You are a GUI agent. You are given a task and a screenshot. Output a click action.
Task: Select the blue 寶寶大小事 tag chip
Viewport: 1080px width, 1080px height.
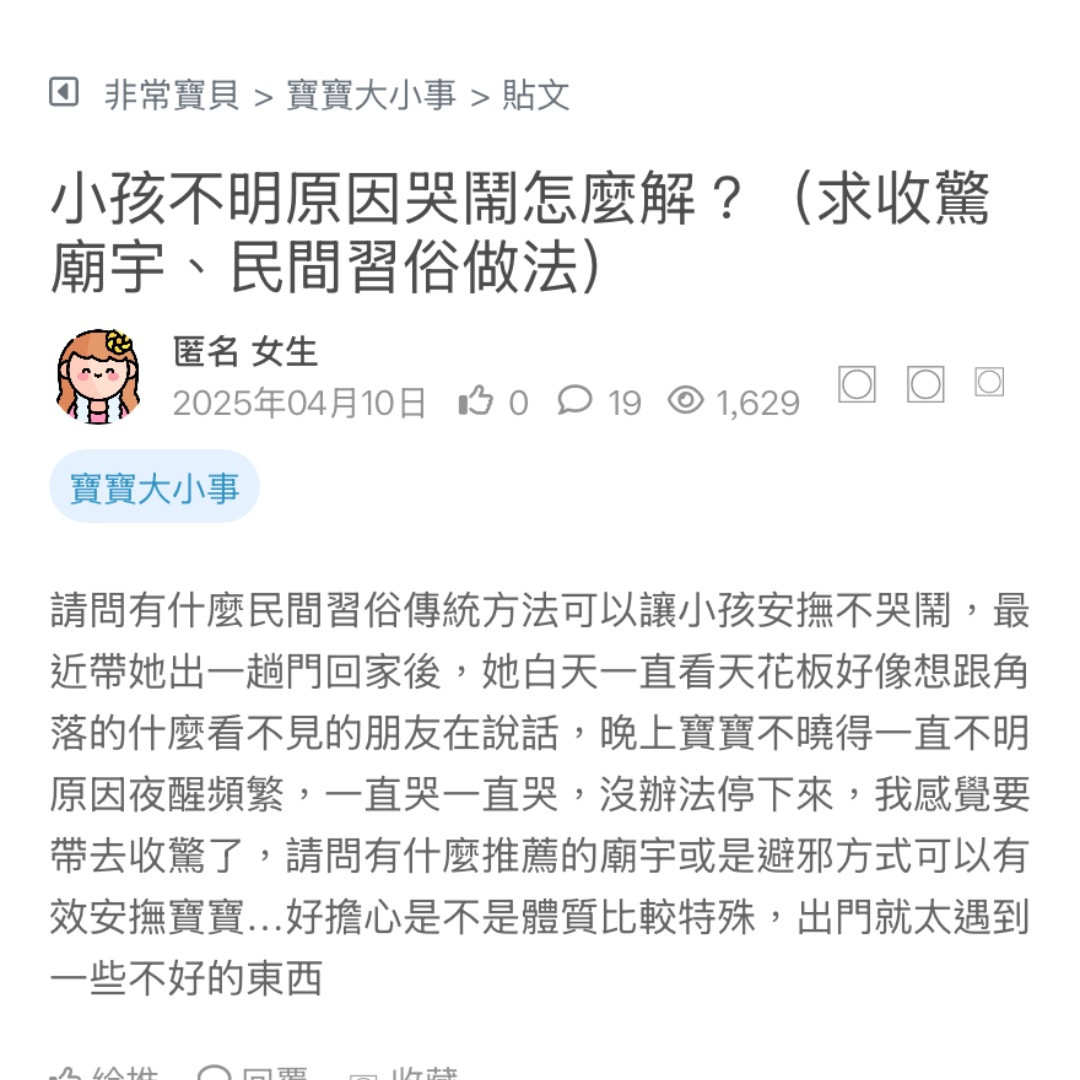pyautogui.click(x=155, y=488)
